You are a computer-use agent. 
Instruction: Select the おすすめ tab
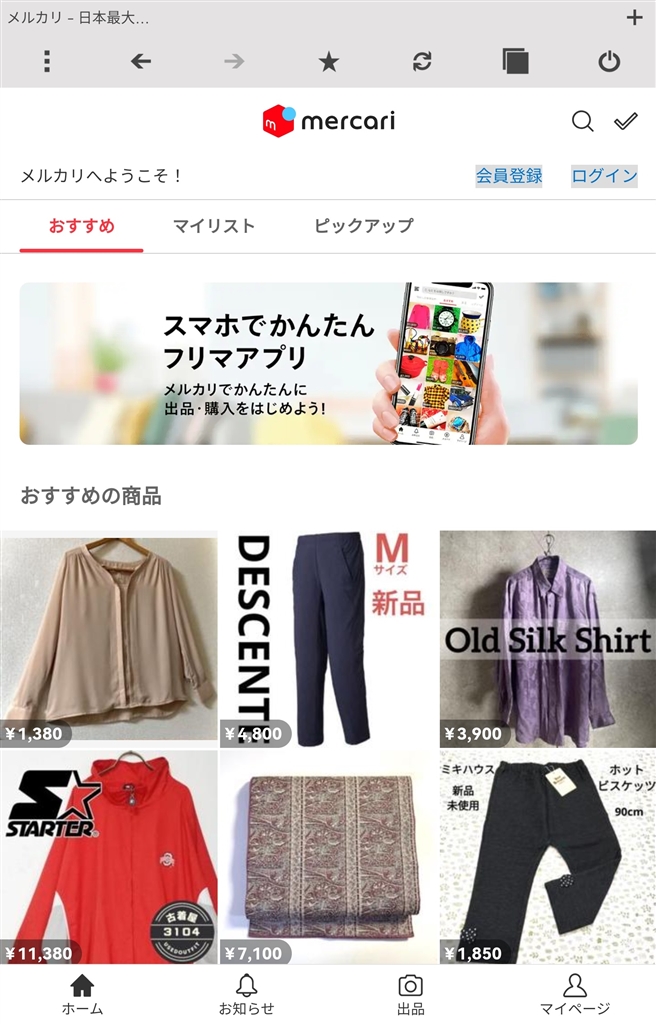(x=82, y=226)
